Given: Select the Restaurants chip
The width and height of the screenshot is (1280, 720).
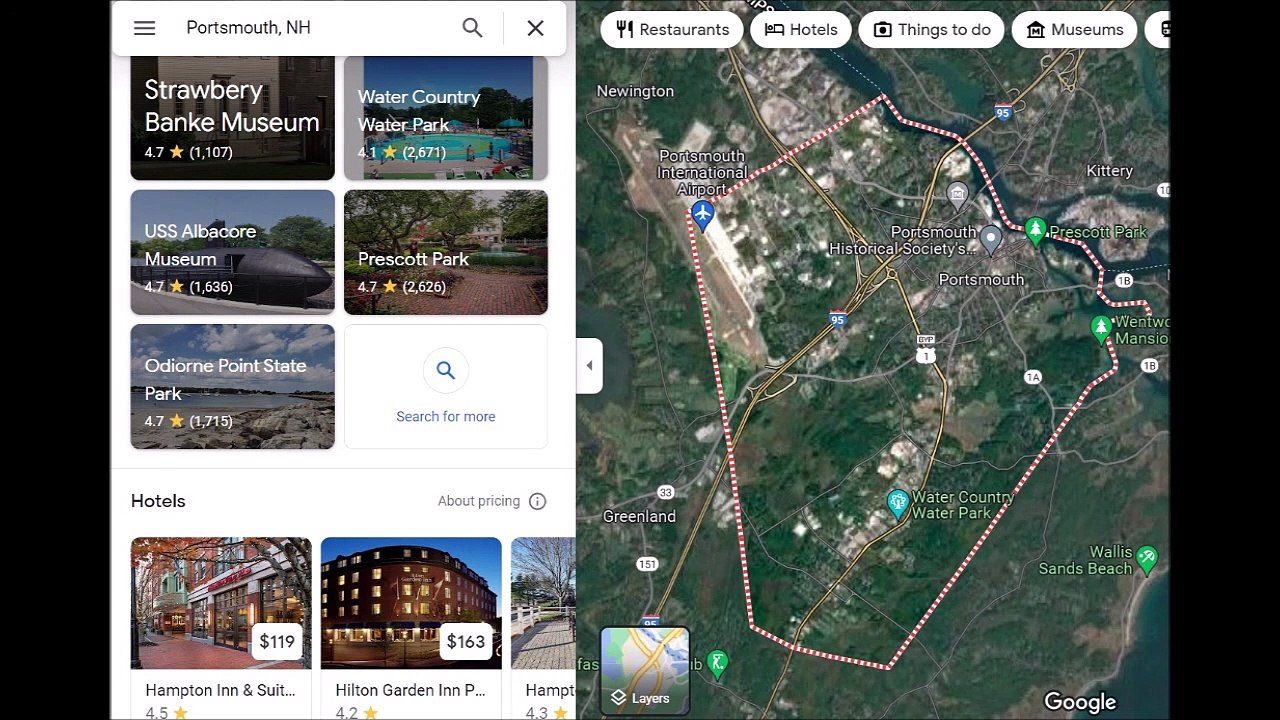Looking at the screenshot, I should [x=672, y=29].
